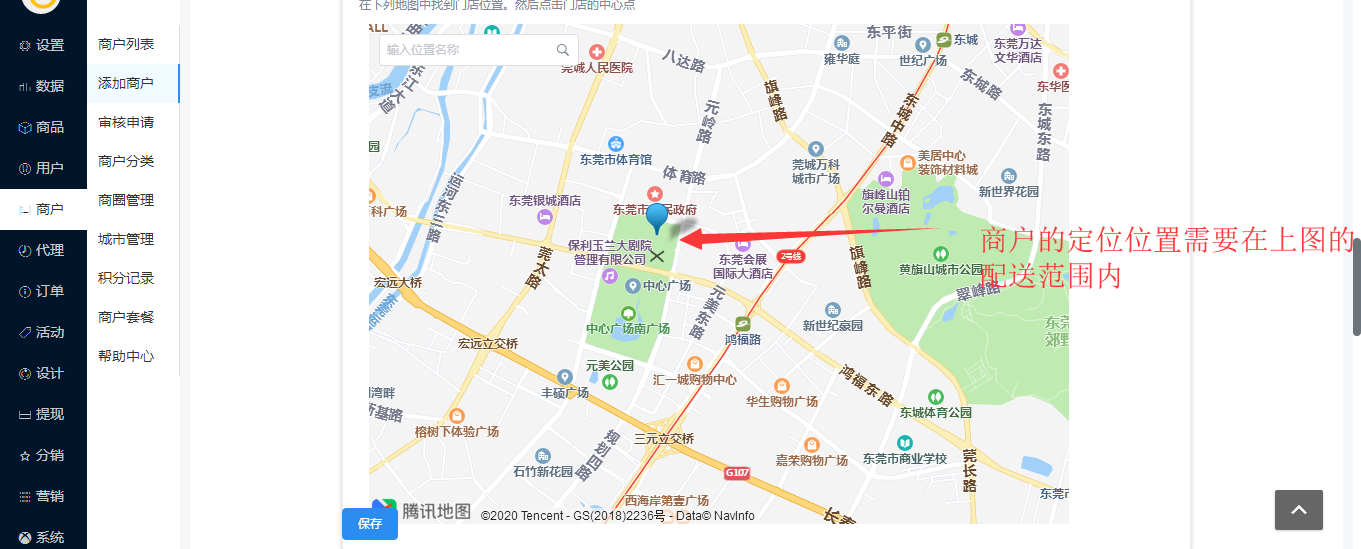Open the 设置 menu item
The height and width of the screenshot is (549, 1361).
coord(42,45)
